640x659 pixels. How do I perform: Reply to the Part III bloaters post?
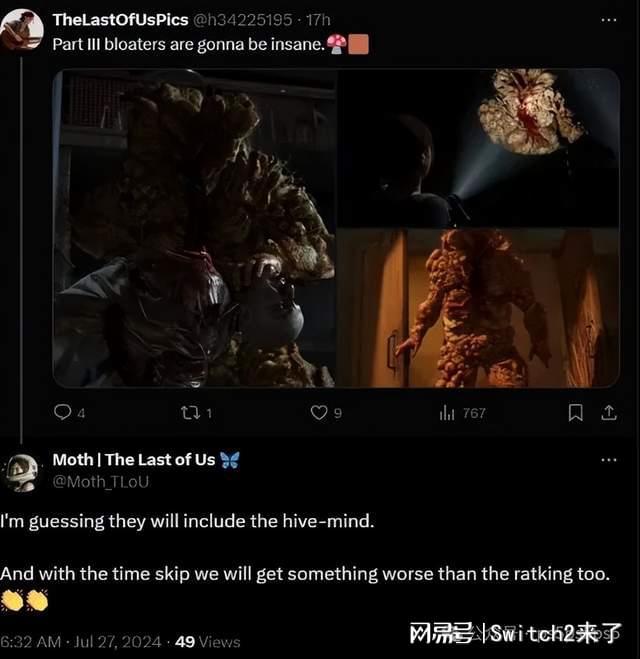pyautogui.click(x=63, y=412)
